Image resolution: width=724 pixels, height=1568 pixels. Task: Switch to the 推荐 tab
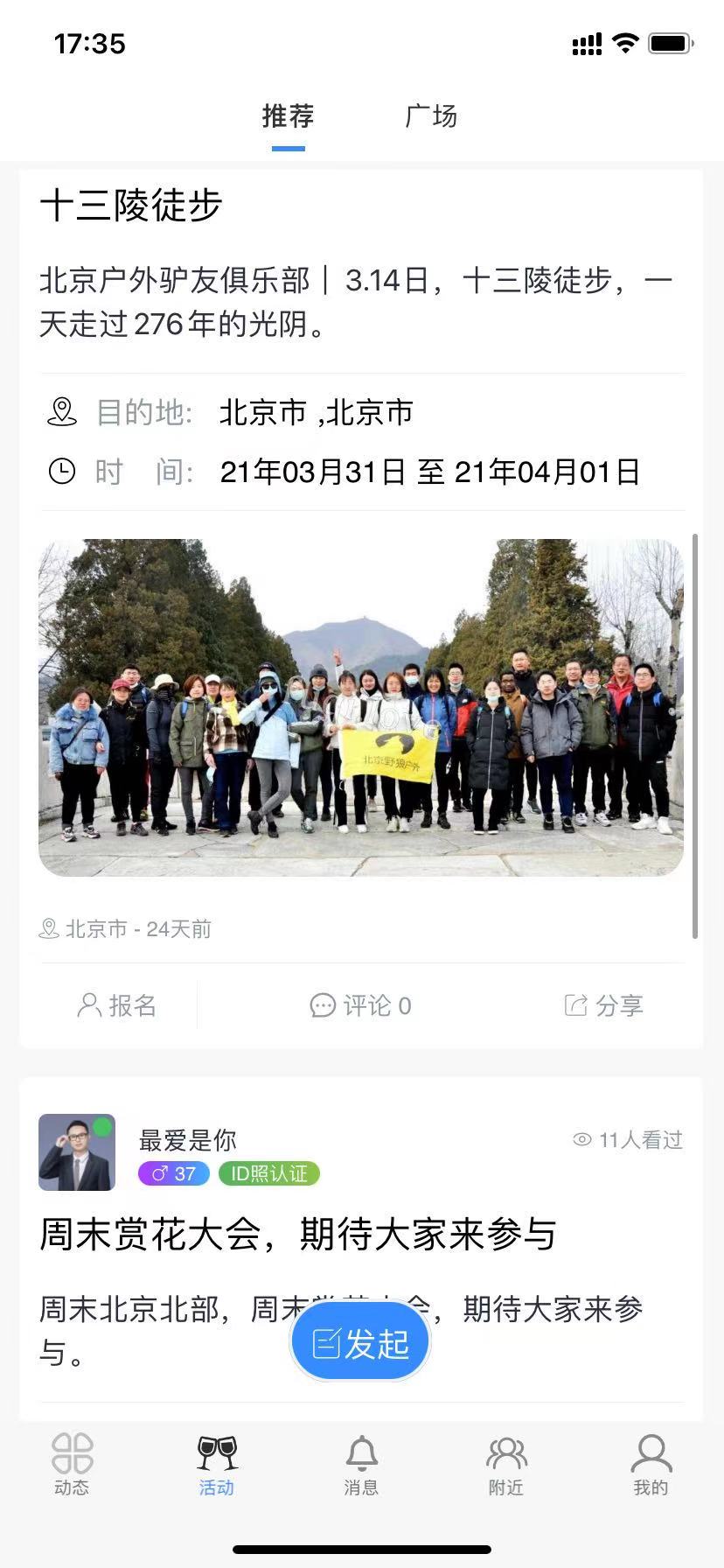(288, 116)
